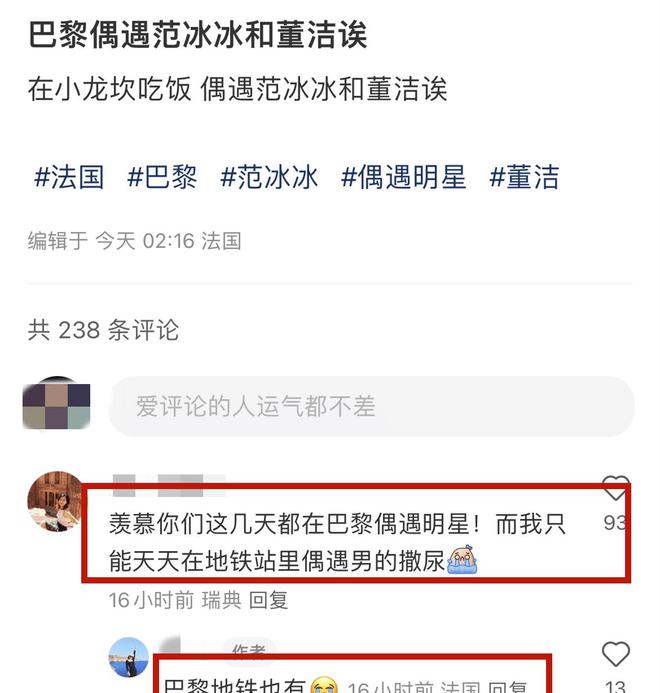660x693 pixels.
Task: Like the comment with 93 likes
Action: (615, 490)
